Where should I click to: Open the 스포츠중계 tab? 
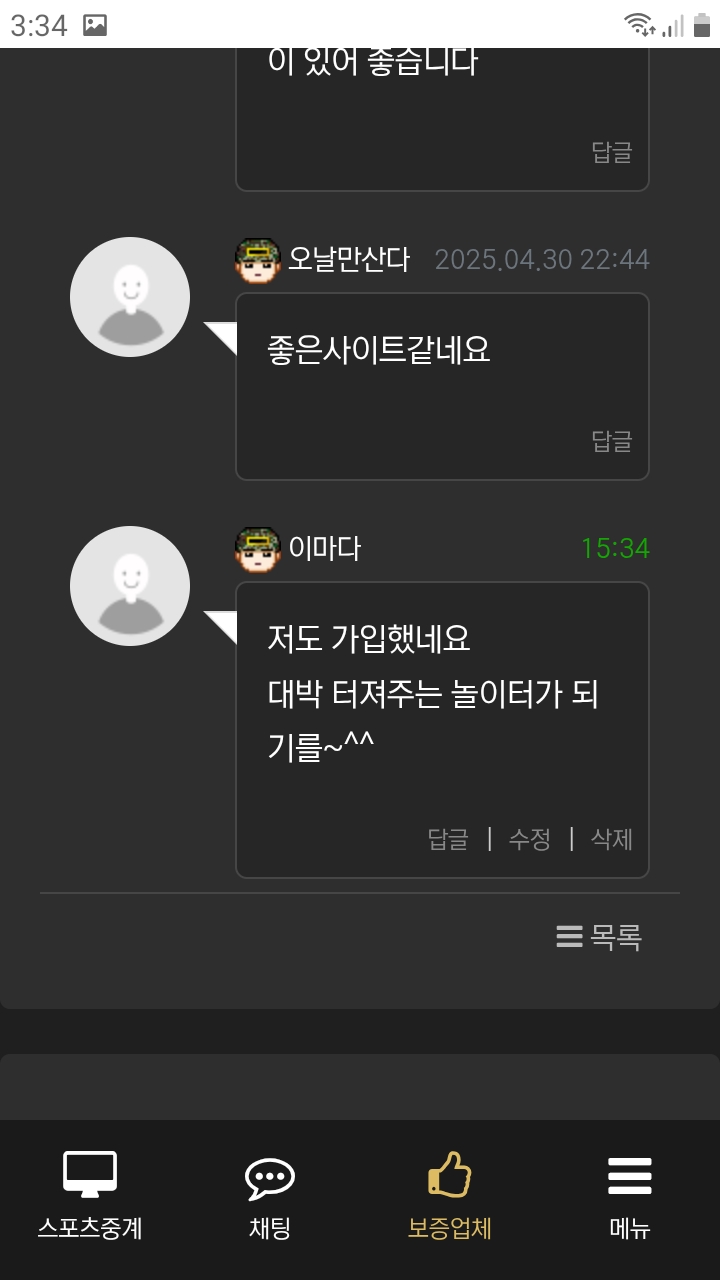[90, 1195]
